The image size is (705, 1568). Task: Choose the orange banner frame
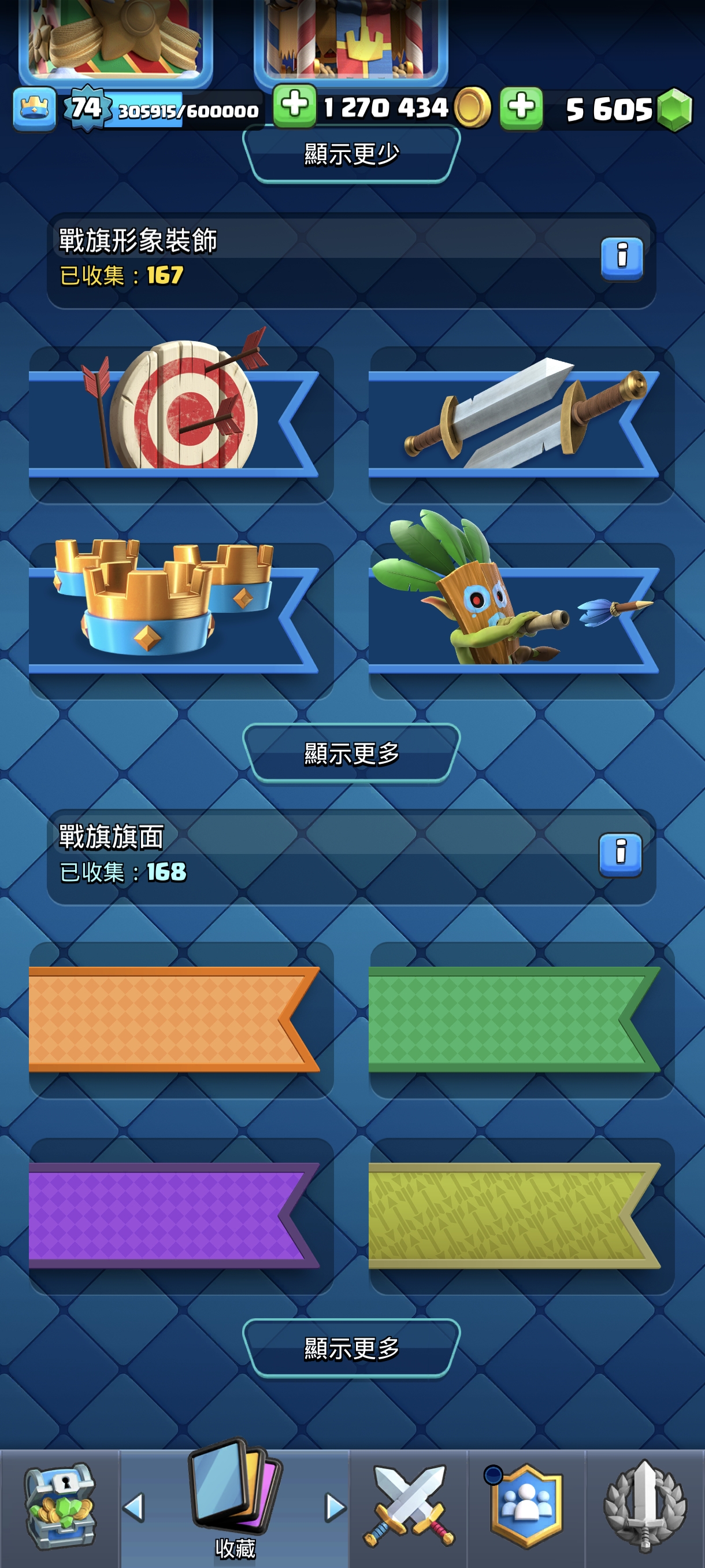tap(181, 1019)
